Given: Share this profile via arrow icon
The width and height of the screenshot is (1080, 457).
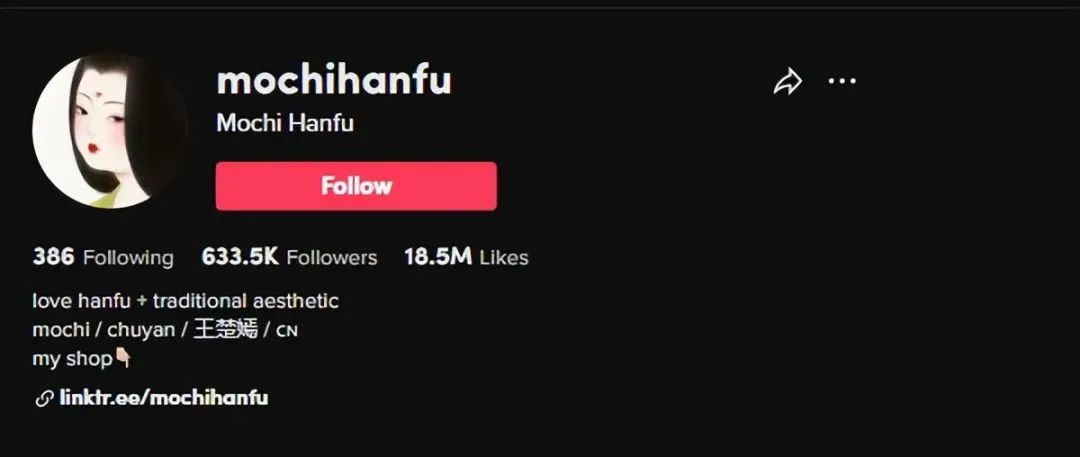Looking at the screenshot, I should coord(788,82).
